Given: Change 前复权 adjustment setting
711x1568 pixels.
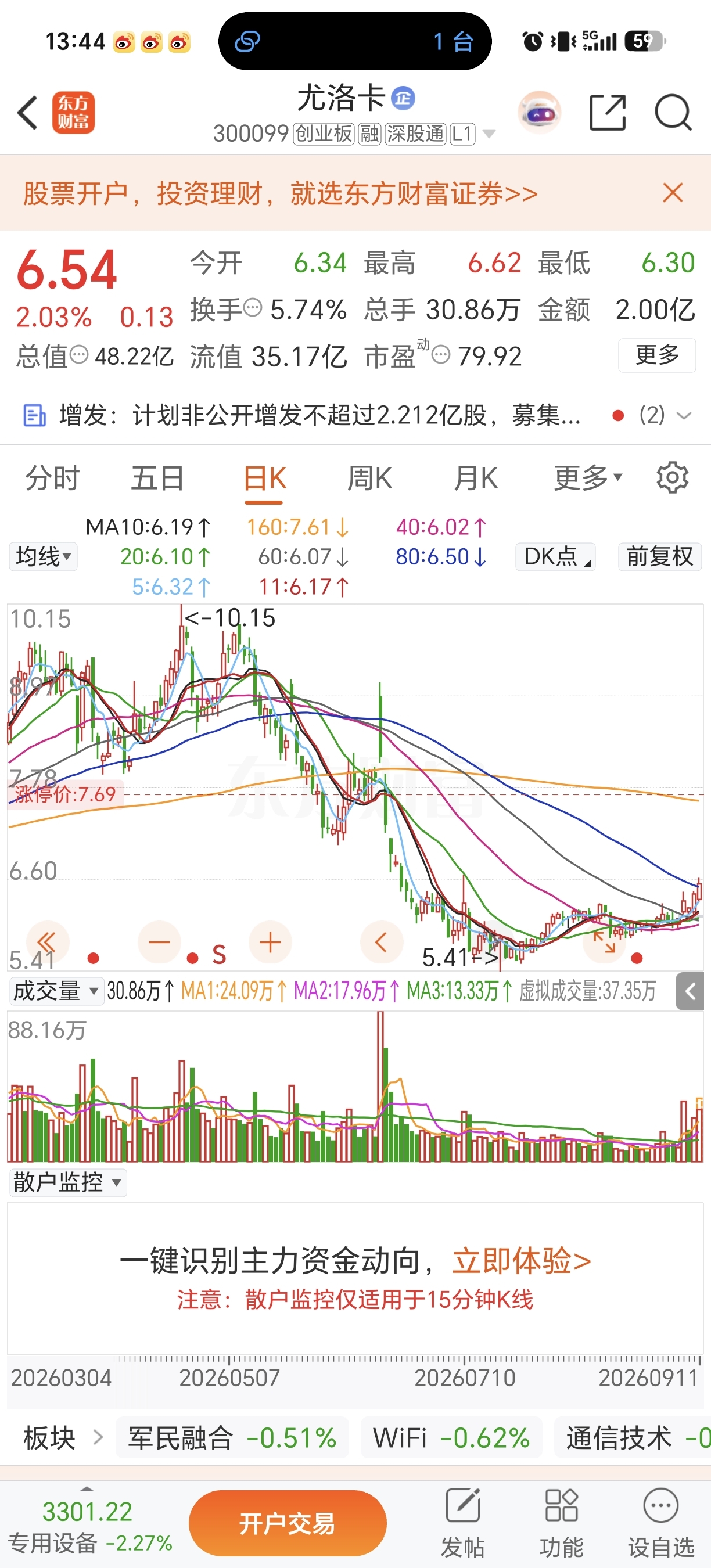Looking at the screenshot, I should [660, 556].
